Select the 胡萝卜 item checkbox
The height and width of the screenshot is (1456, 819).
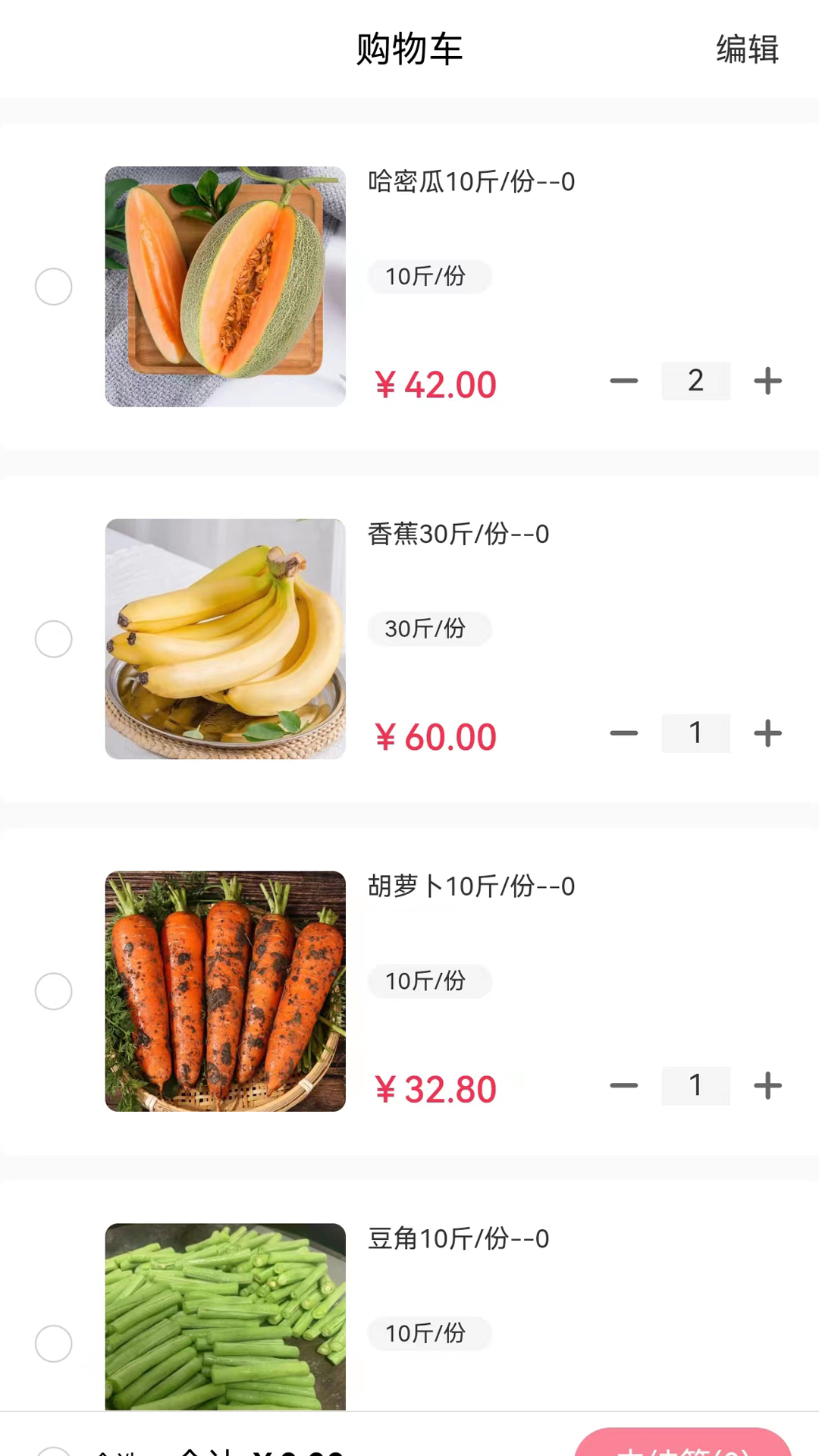click(x=53, y=991)
